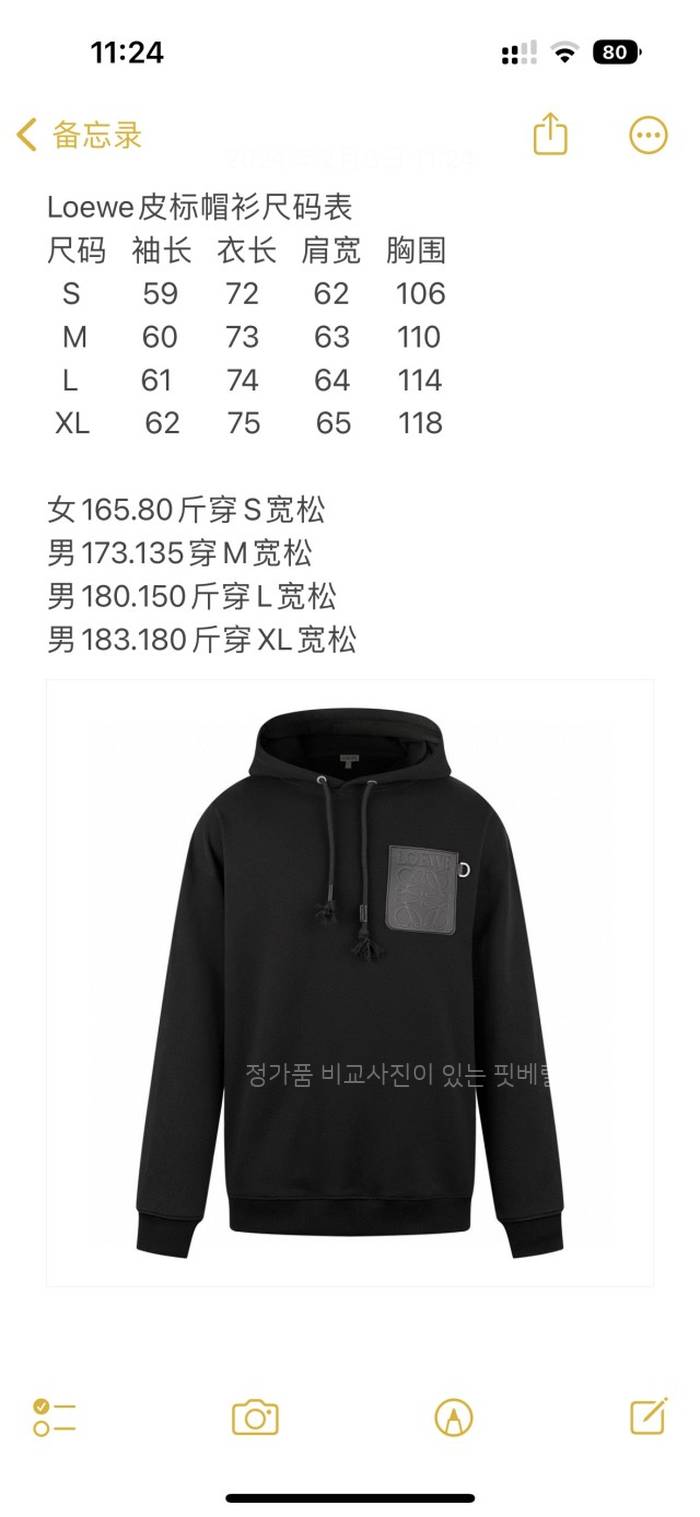Share this note
The height and width of the screenshot is (1517, 700).
[550, 133]
